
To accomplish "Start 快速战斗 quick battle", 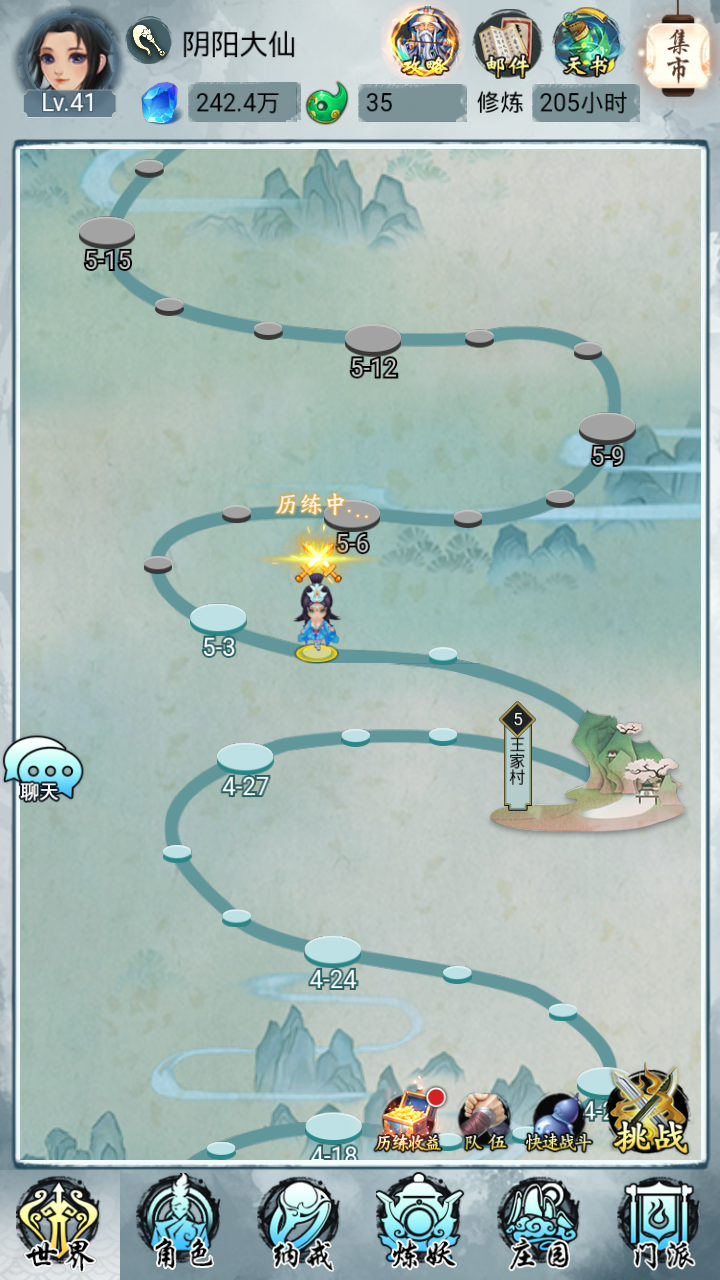I will point(559,1120).
